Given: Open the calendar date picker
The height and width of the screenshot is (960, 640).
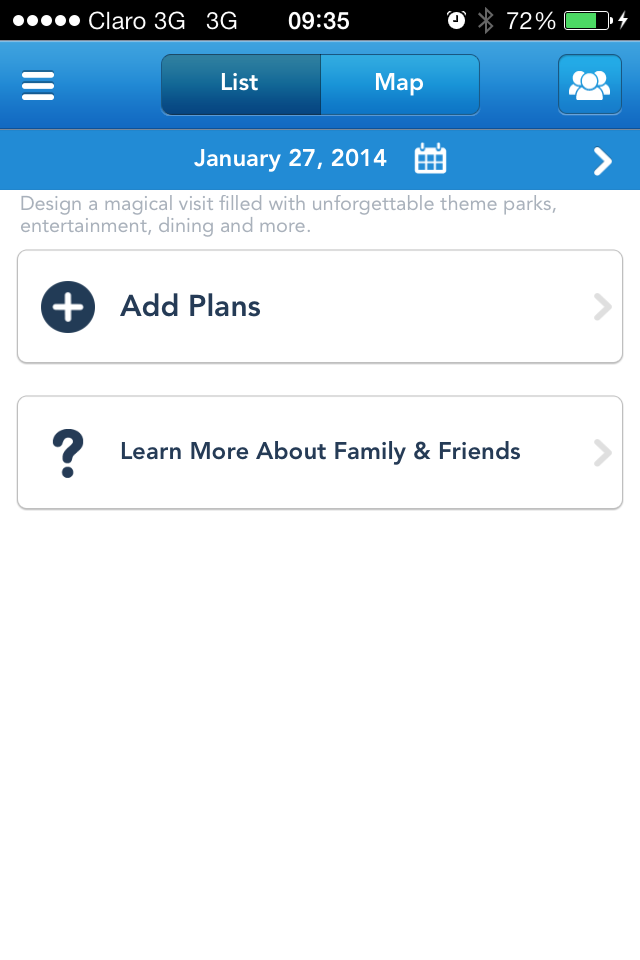Looking at the screenshot, I should [430, 159].
